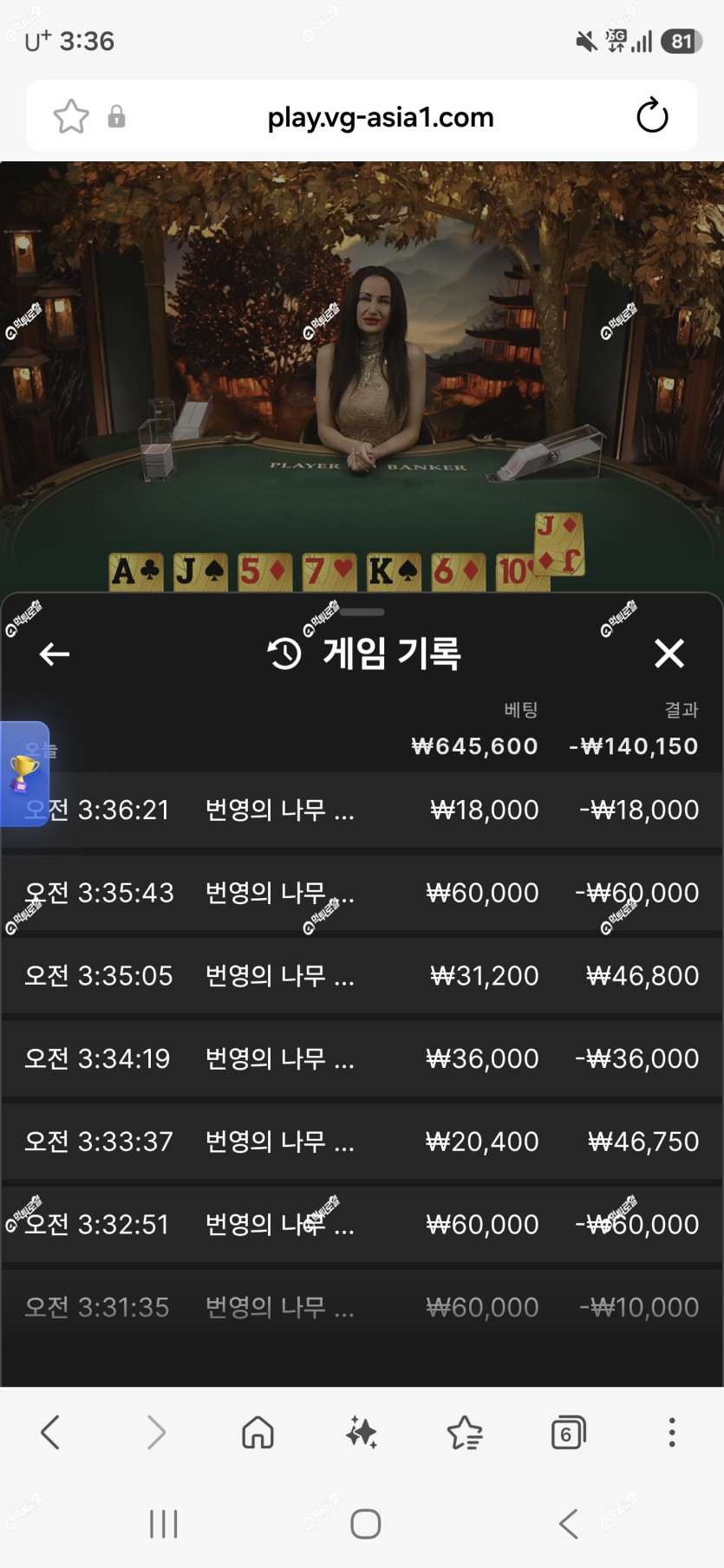Bookmark this page with the star icon
Image resolution: width=724 pixels, height=1568 pixels.
tap(71, 116)
